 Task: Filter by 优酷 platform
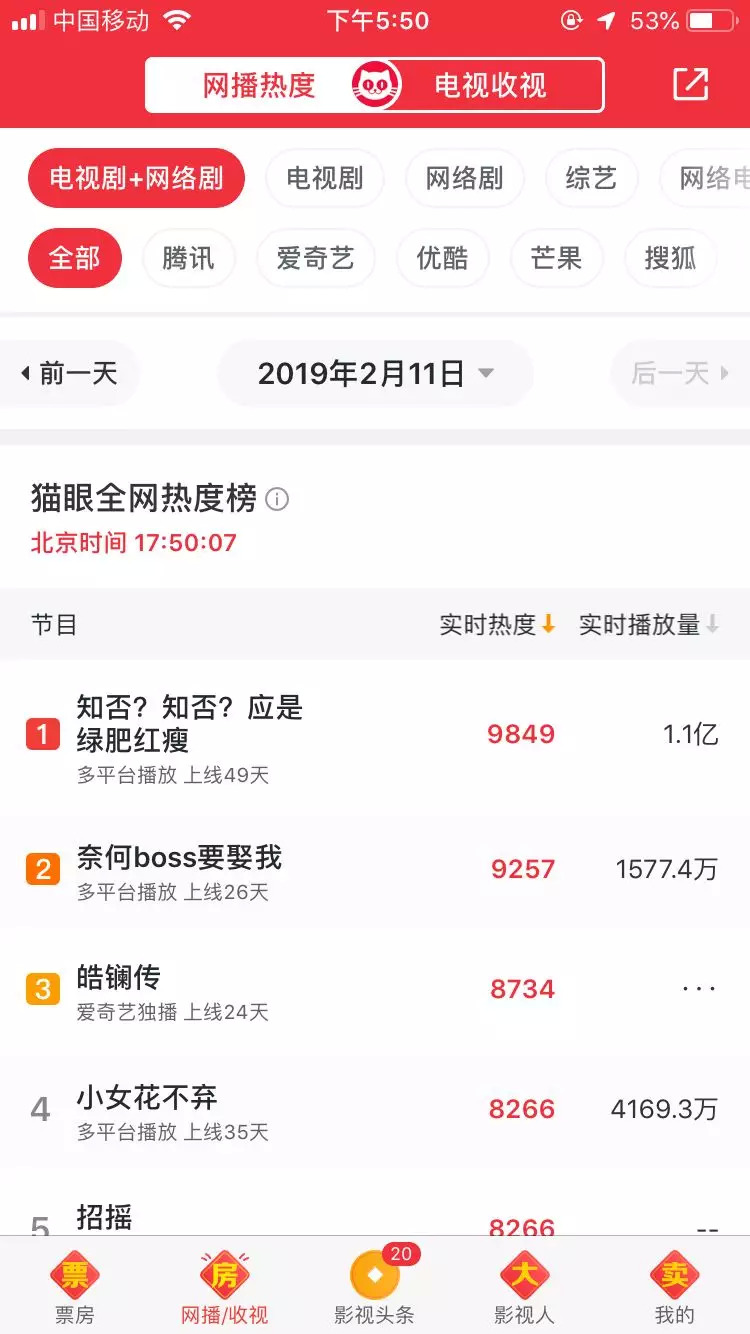[x=442, y=258]
